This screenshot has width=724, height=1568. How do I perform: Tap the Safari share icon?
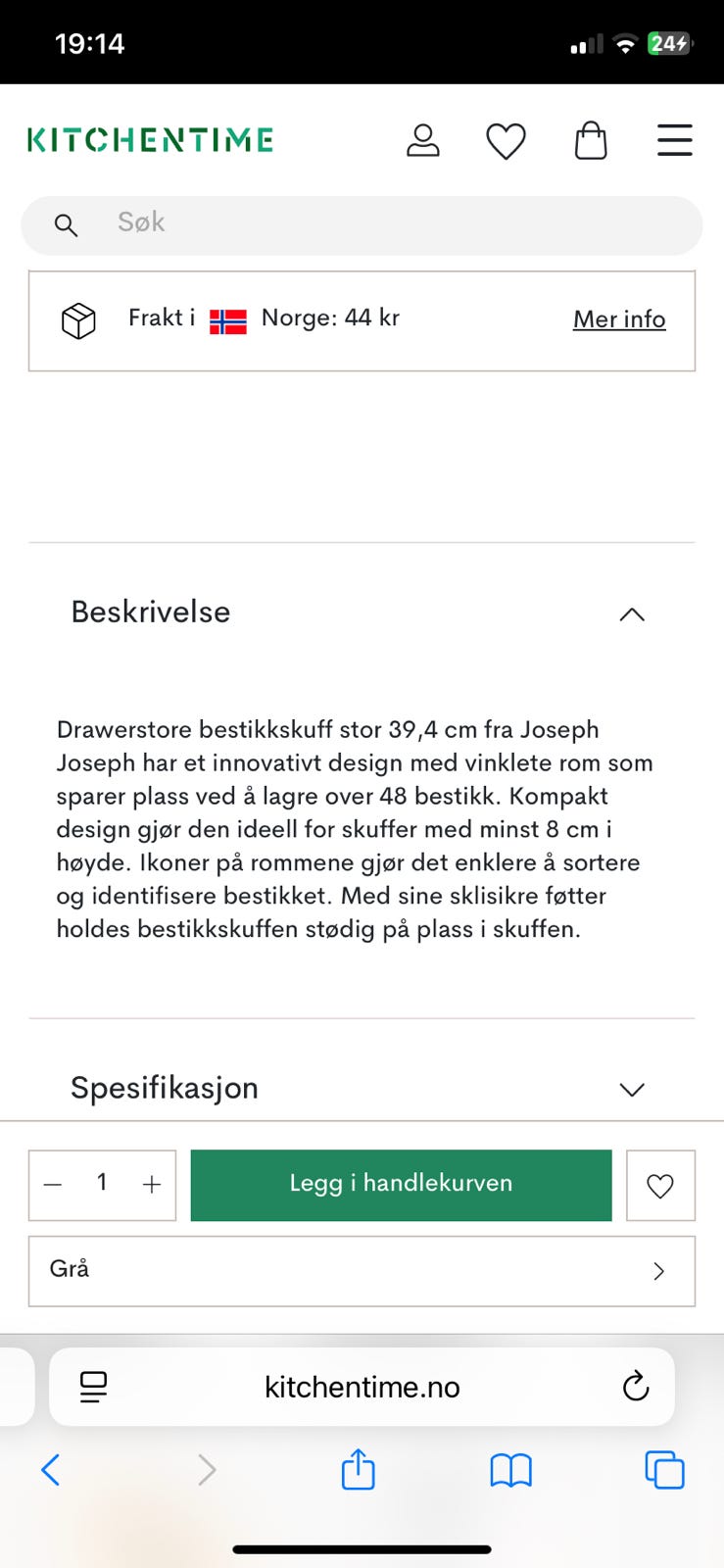tap(358, 1470)
